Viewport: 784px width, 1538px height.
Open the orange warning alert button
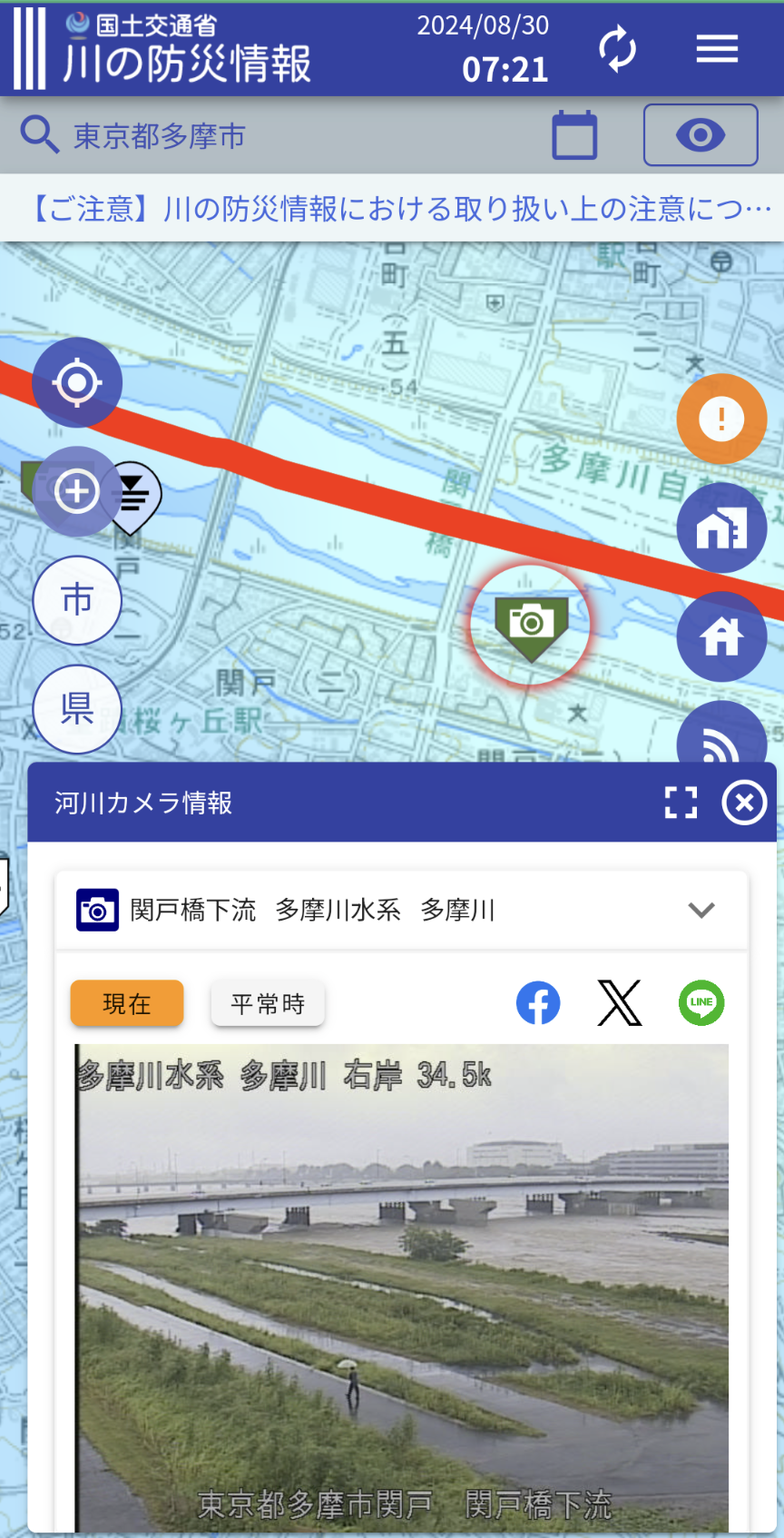tap(721, 419)
